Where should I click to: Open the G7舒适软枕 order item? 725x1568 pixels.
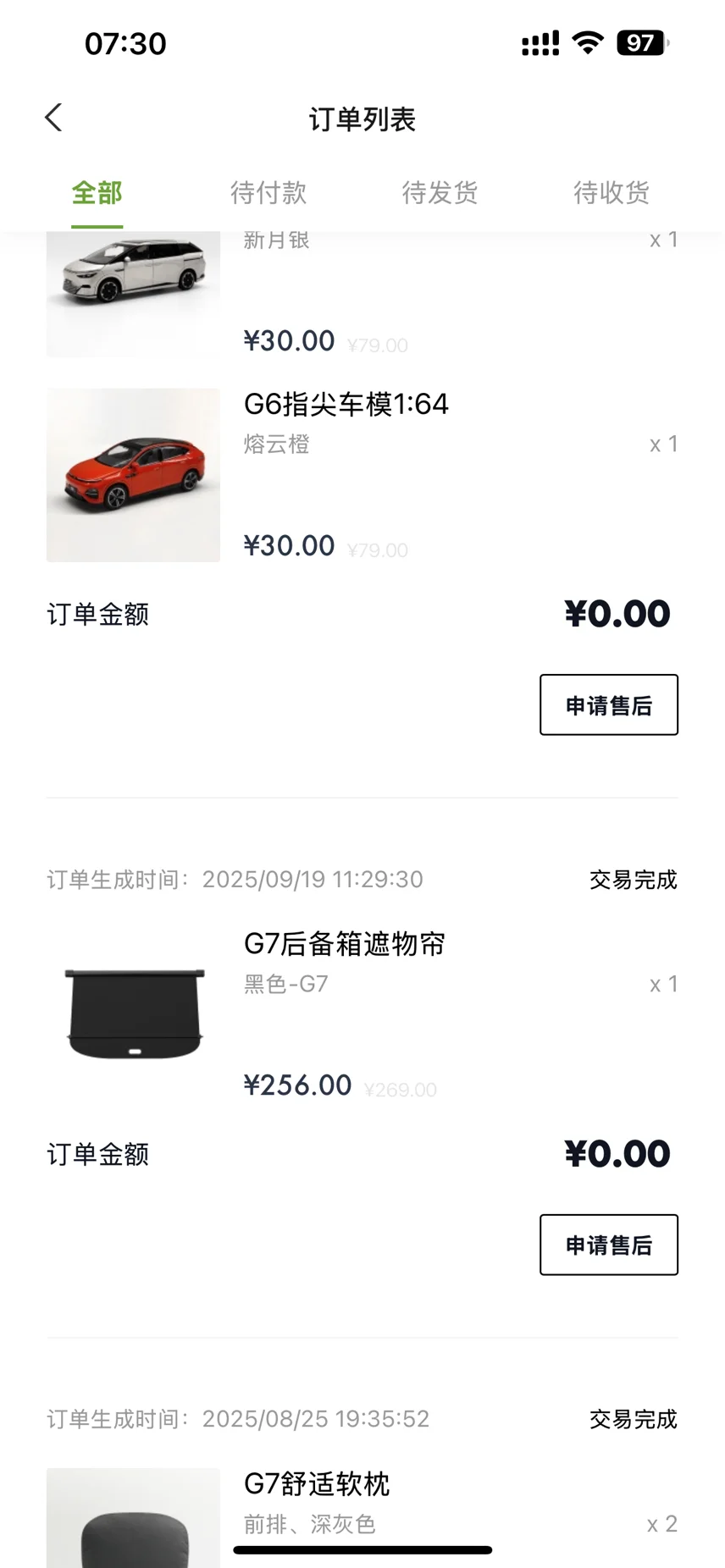click(x=317, y=1484)
